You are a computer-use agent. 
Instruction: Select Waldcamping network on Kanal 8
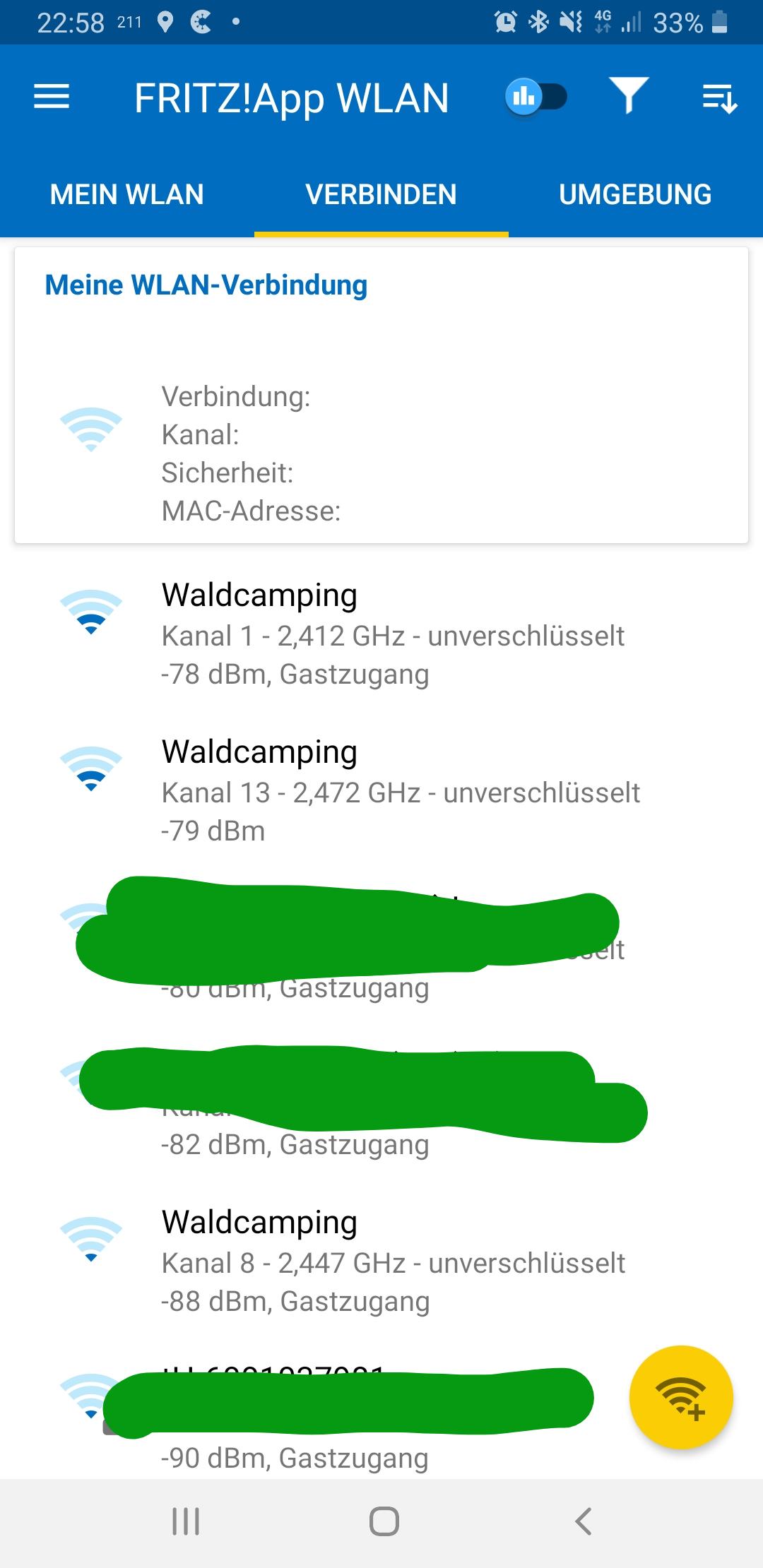pyautogui.click(x=381, y=1261)
